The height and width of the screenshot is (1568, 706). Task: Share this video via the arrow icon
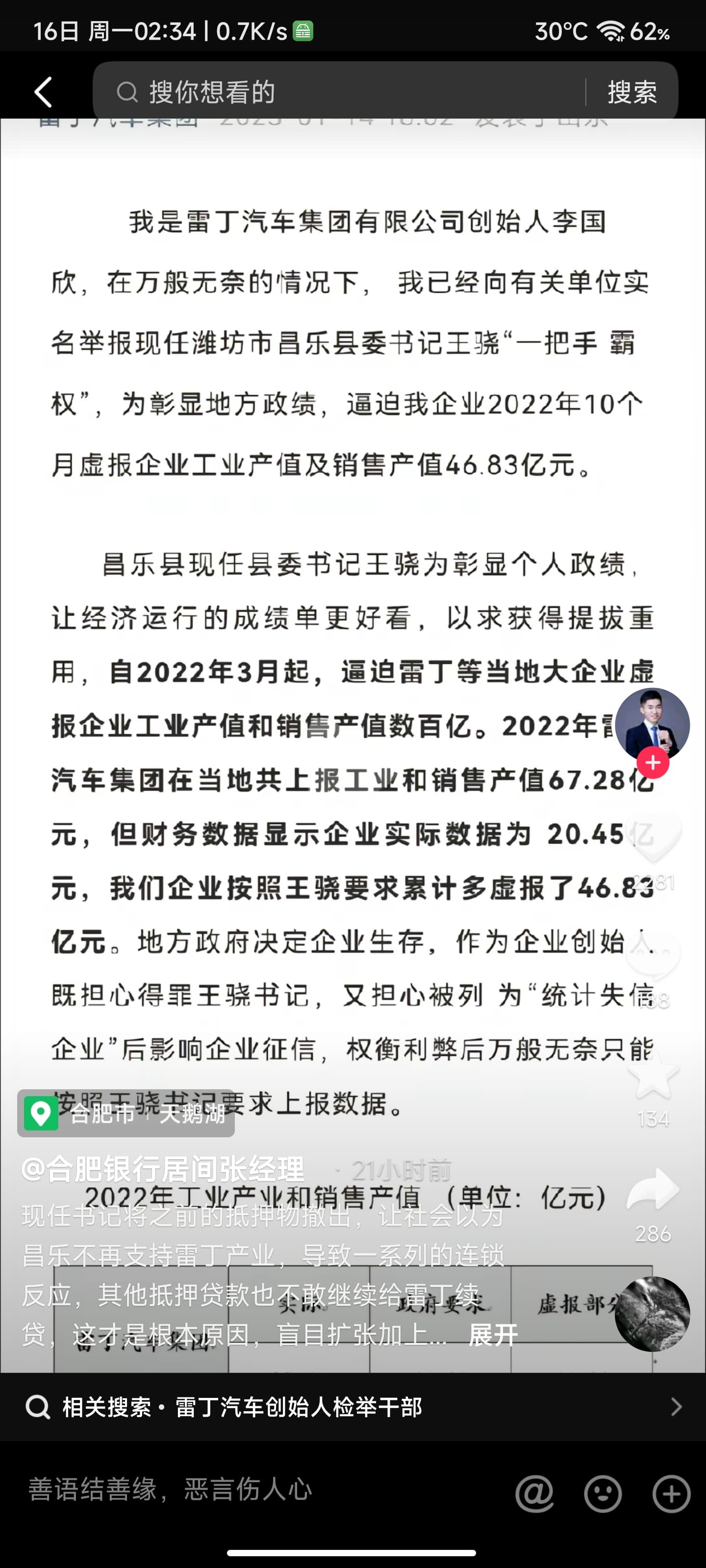pyautogui.click(x=653, y=1189)
